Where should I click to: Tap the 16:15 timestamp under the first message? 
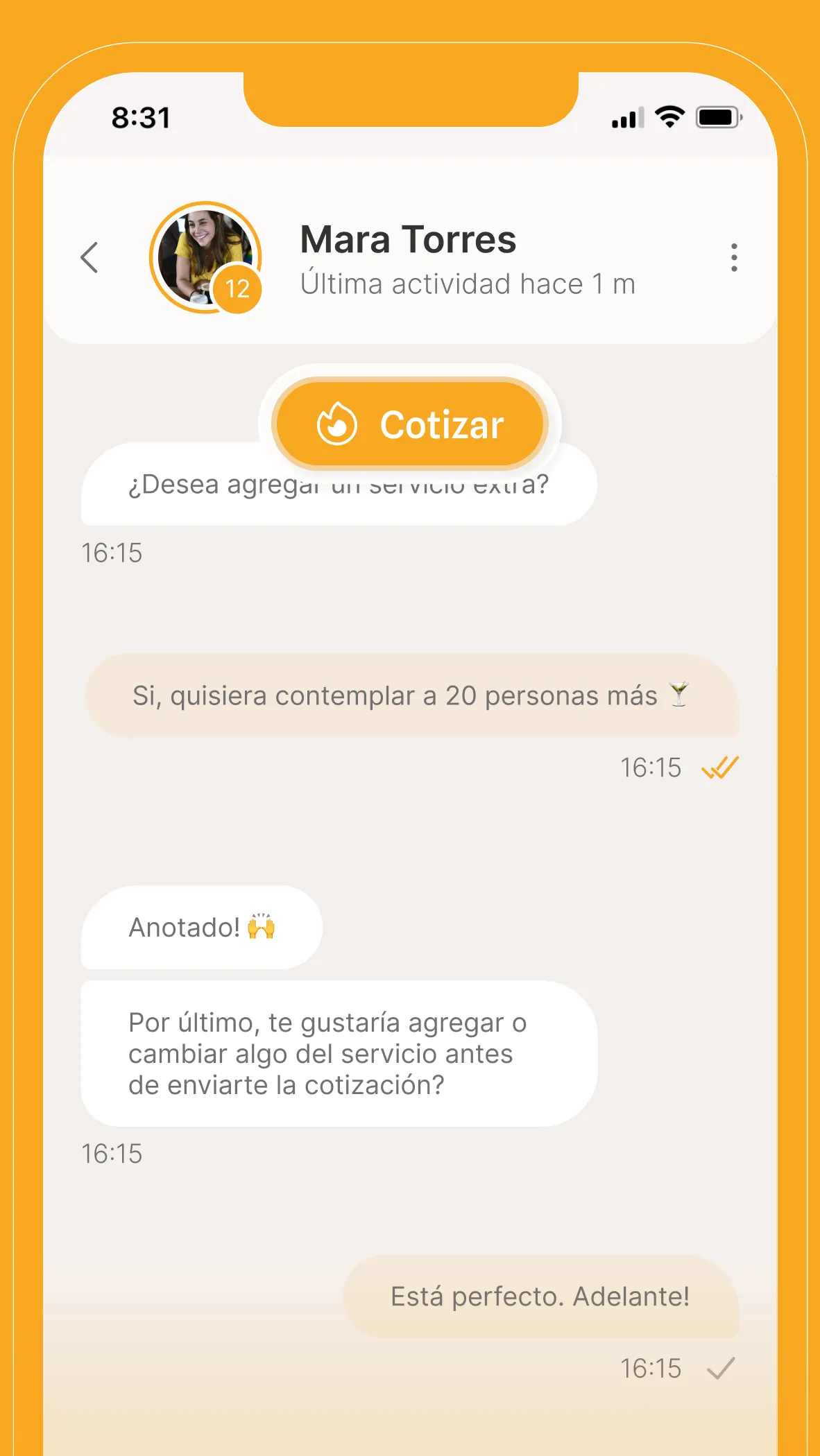(x=113, y=553)
